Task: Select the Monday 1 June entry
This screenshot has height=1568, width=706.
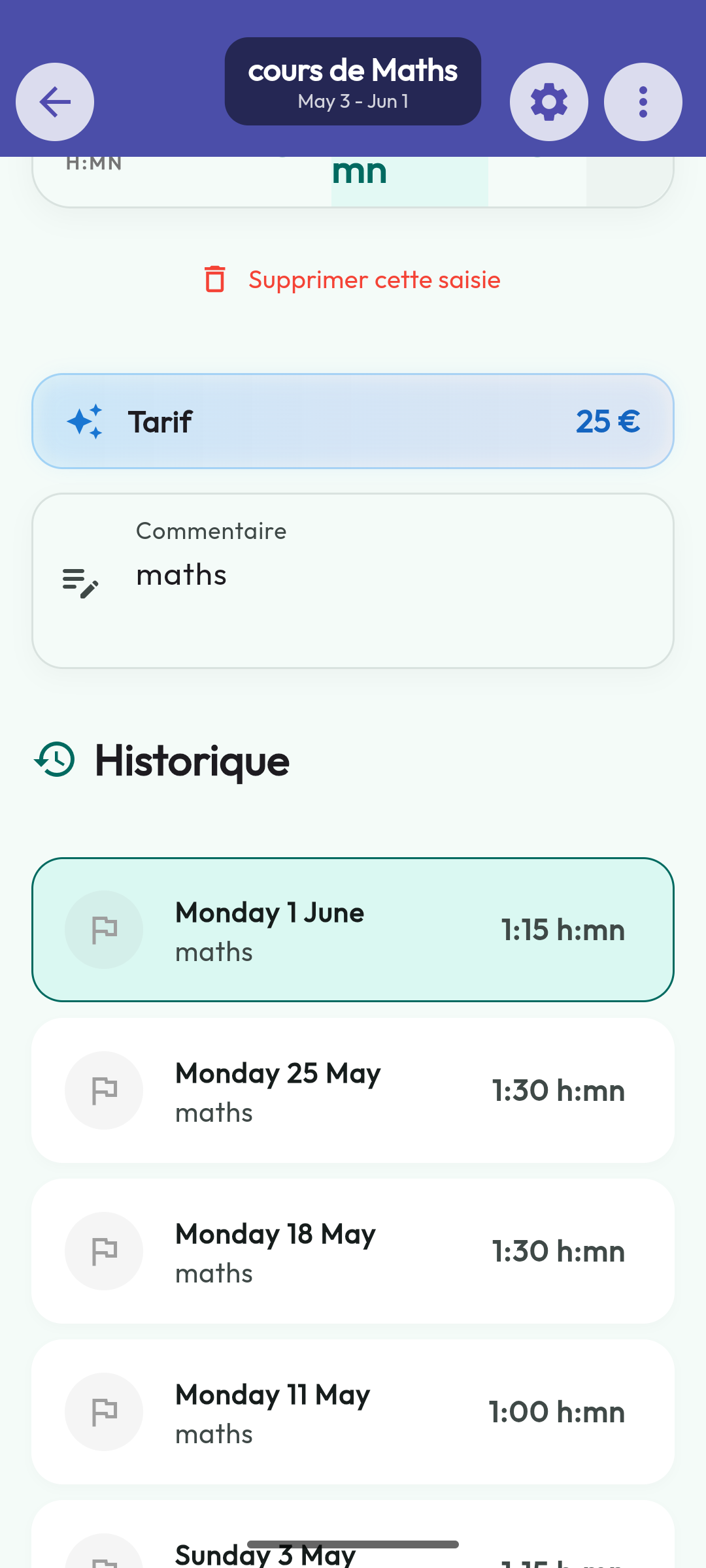Action: point(353,930)
